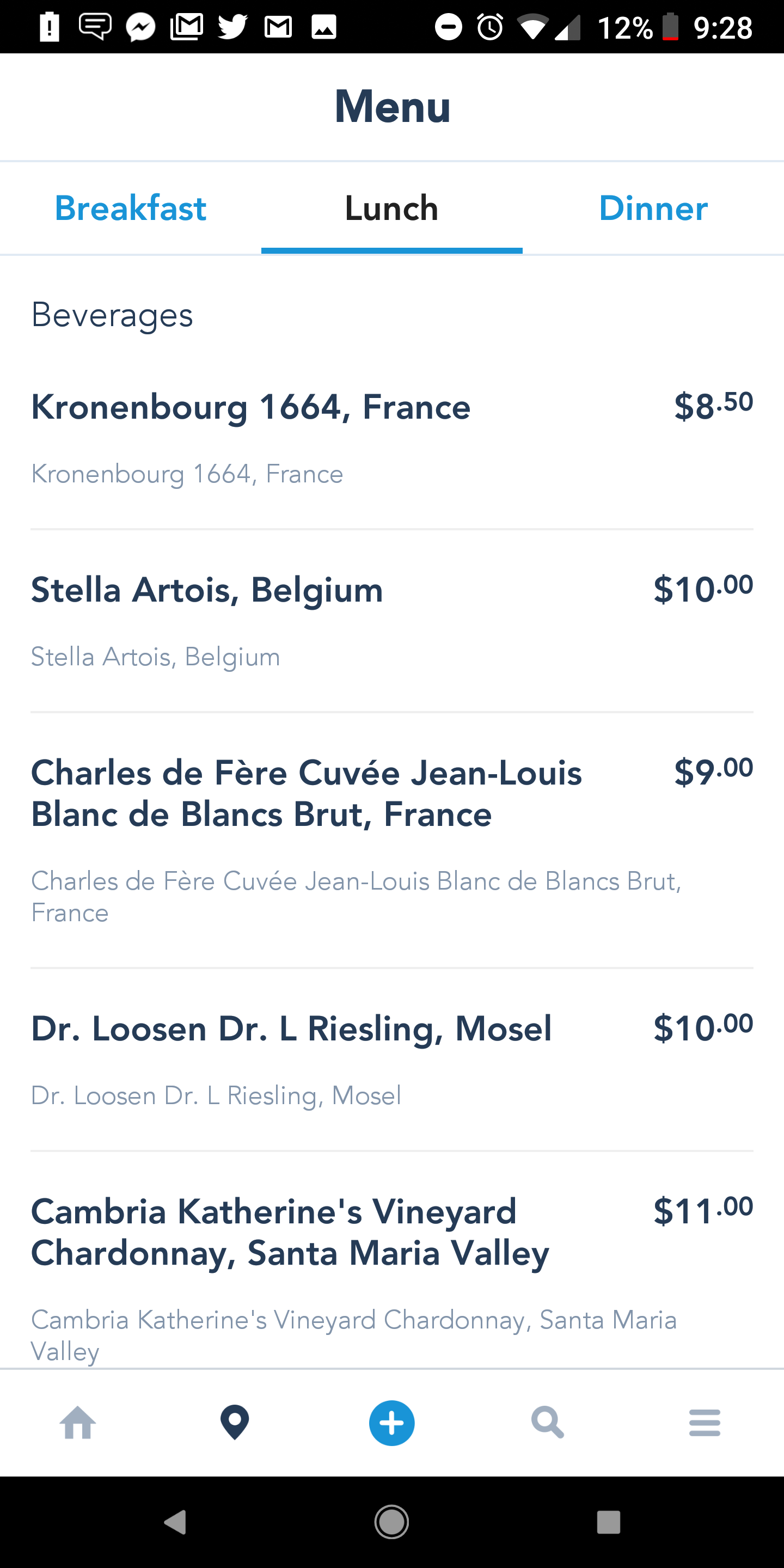Image resolution: width=784 pixels, height=1568 pixels.
Task: Open the map location pin
Action: coord(235,1423)
